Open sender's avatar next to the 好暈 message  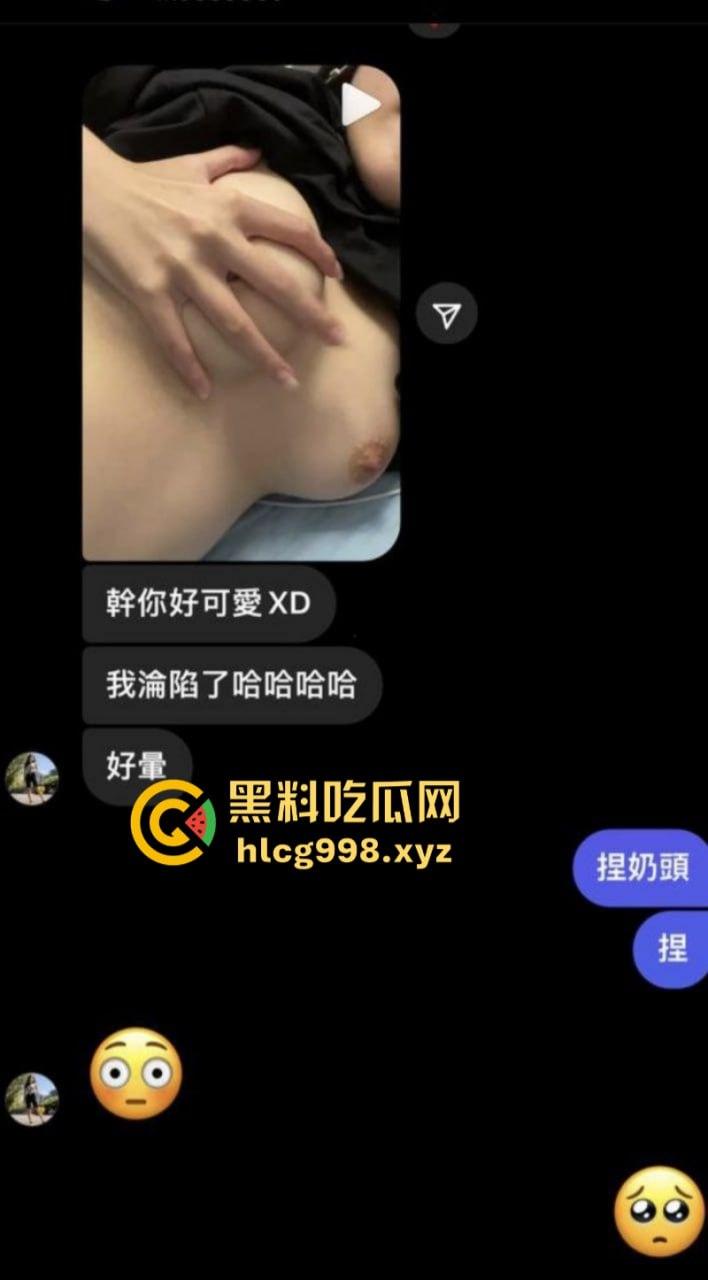(x=32, y=779)
